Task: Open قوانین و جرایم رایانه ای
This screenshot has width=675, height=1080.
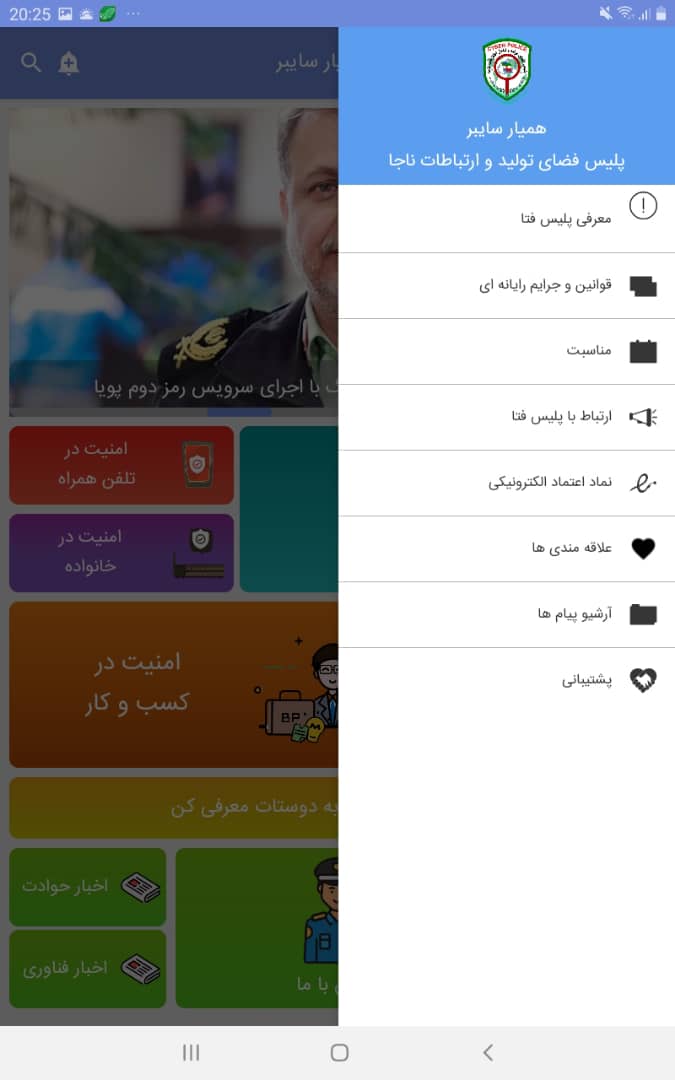Action: (506, 285)
